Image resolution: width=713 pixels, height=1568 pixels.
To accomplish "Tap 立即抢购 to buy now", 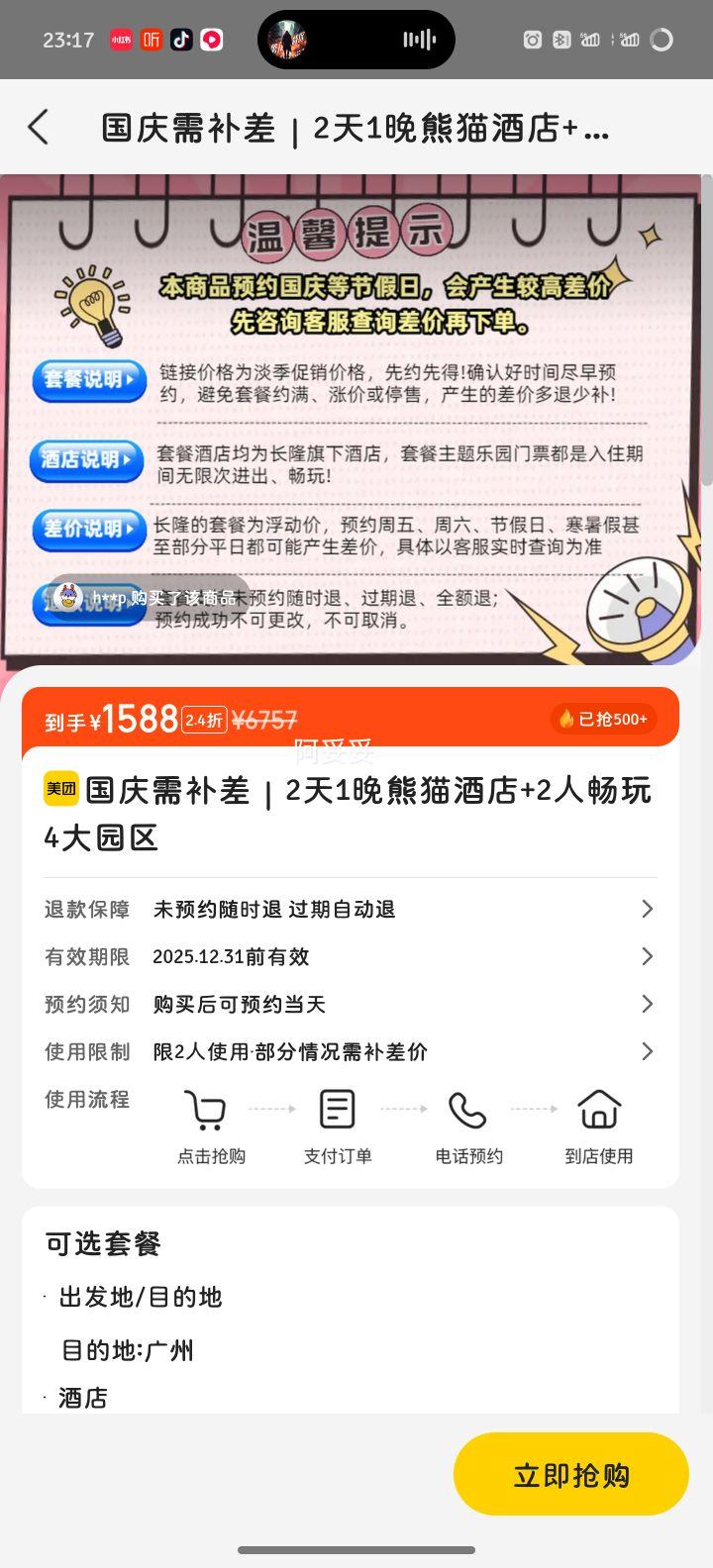I will [570, 1474].
